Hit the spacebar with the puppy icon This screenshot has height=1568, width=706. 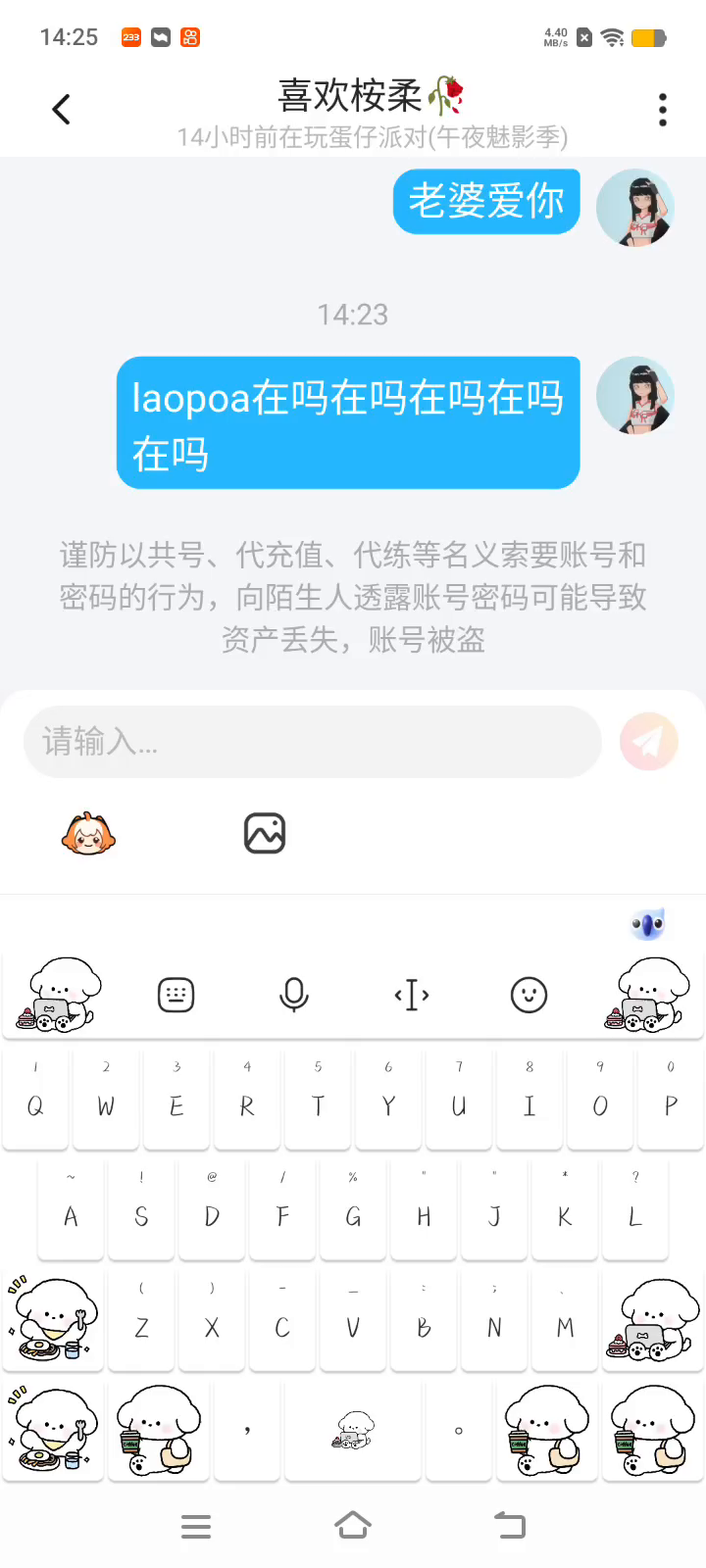tap(353, 1431)
